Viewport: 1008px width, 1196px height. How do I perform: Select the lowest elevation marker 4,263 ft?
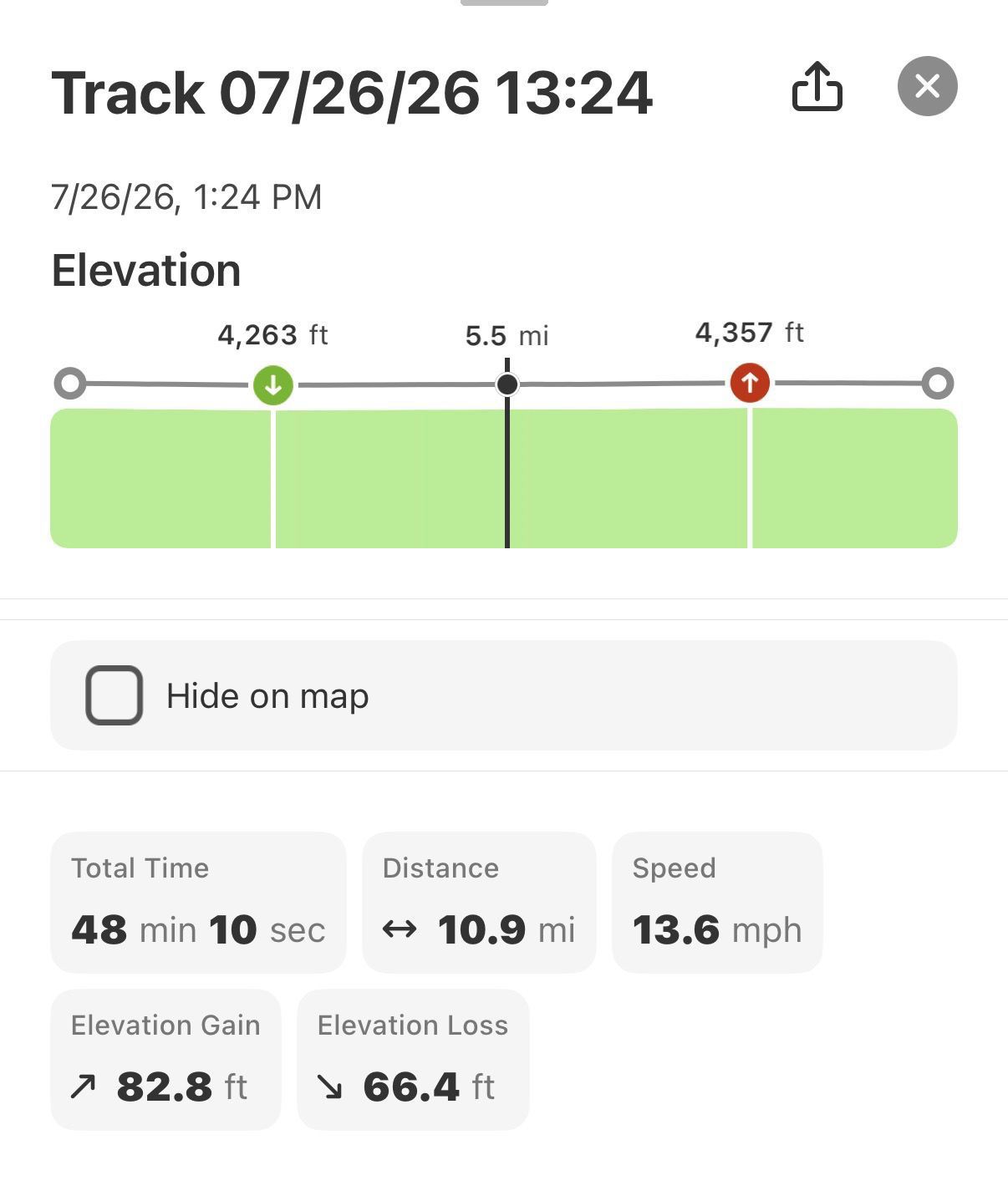(272, 384)
